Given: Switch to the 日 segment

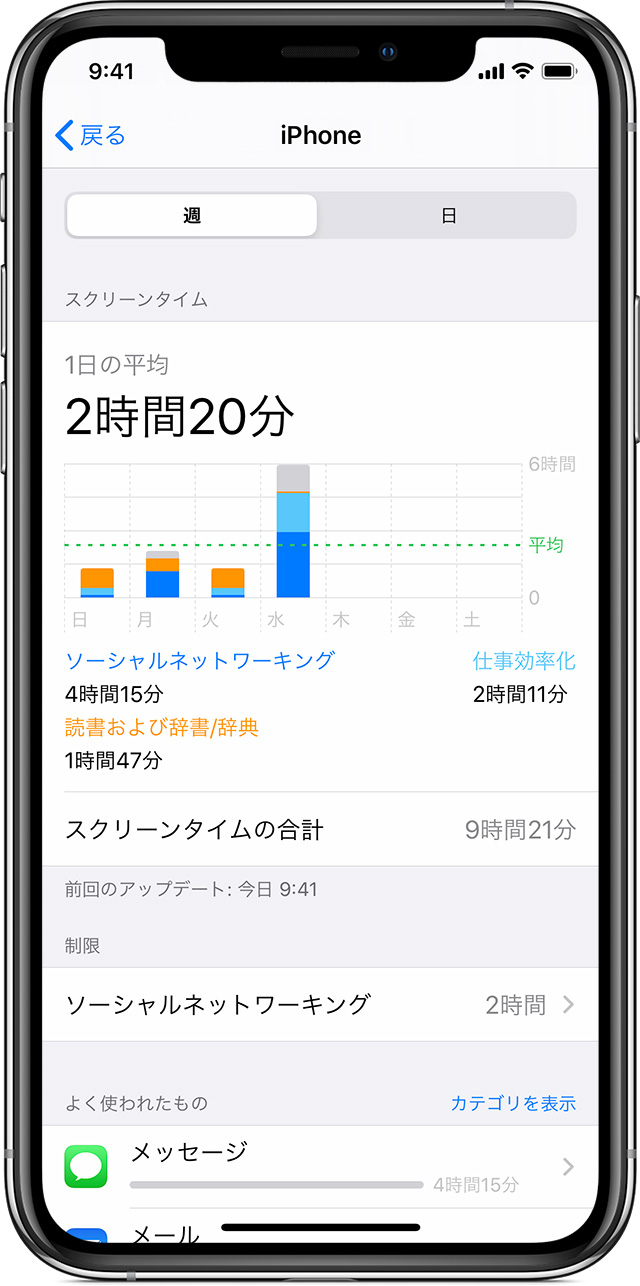Looking at the screenshot, I should pyautogui.click(x=448, y=215).
